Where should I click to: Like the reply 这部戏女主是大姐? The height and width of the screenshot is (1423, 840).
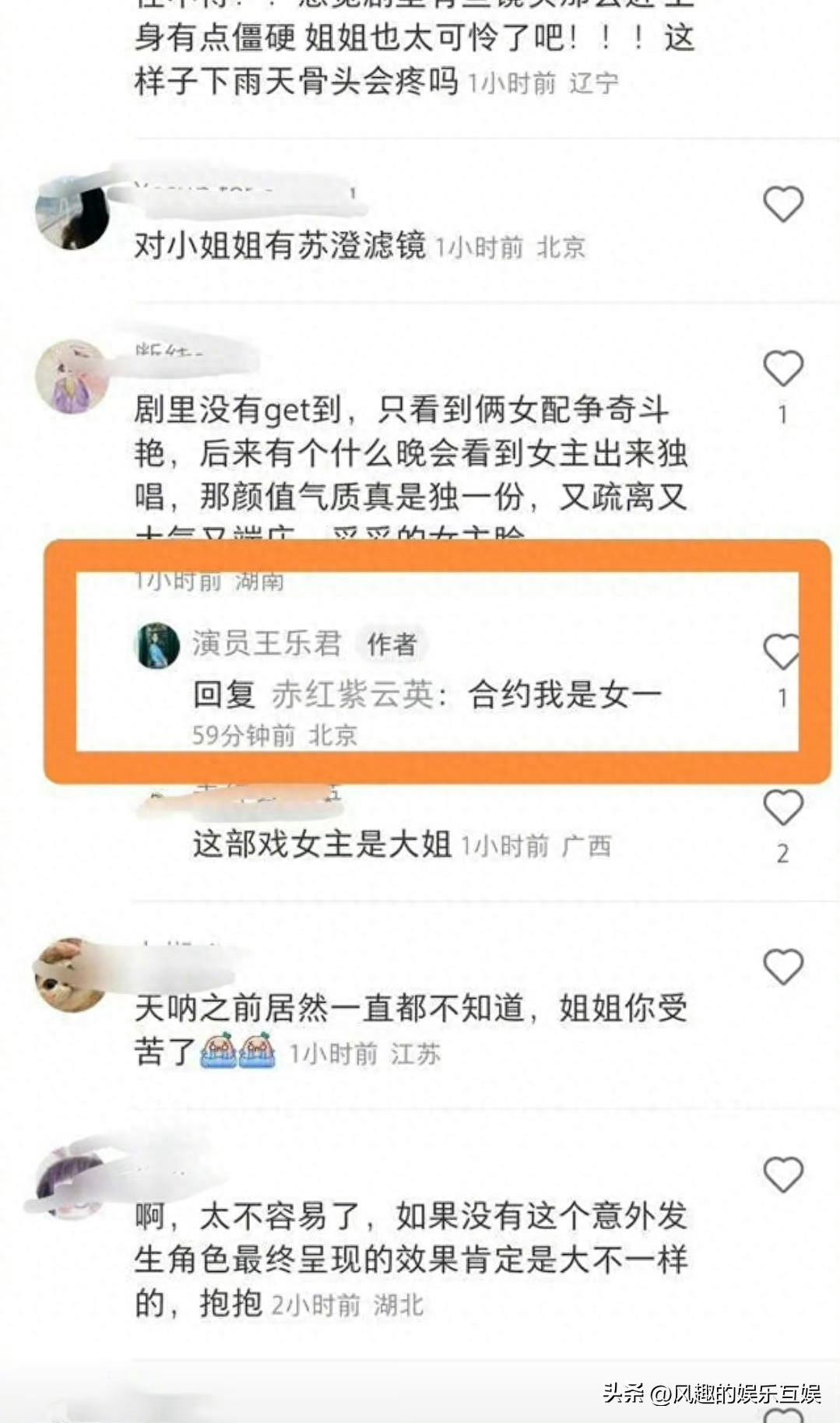[x=782, y=807]
